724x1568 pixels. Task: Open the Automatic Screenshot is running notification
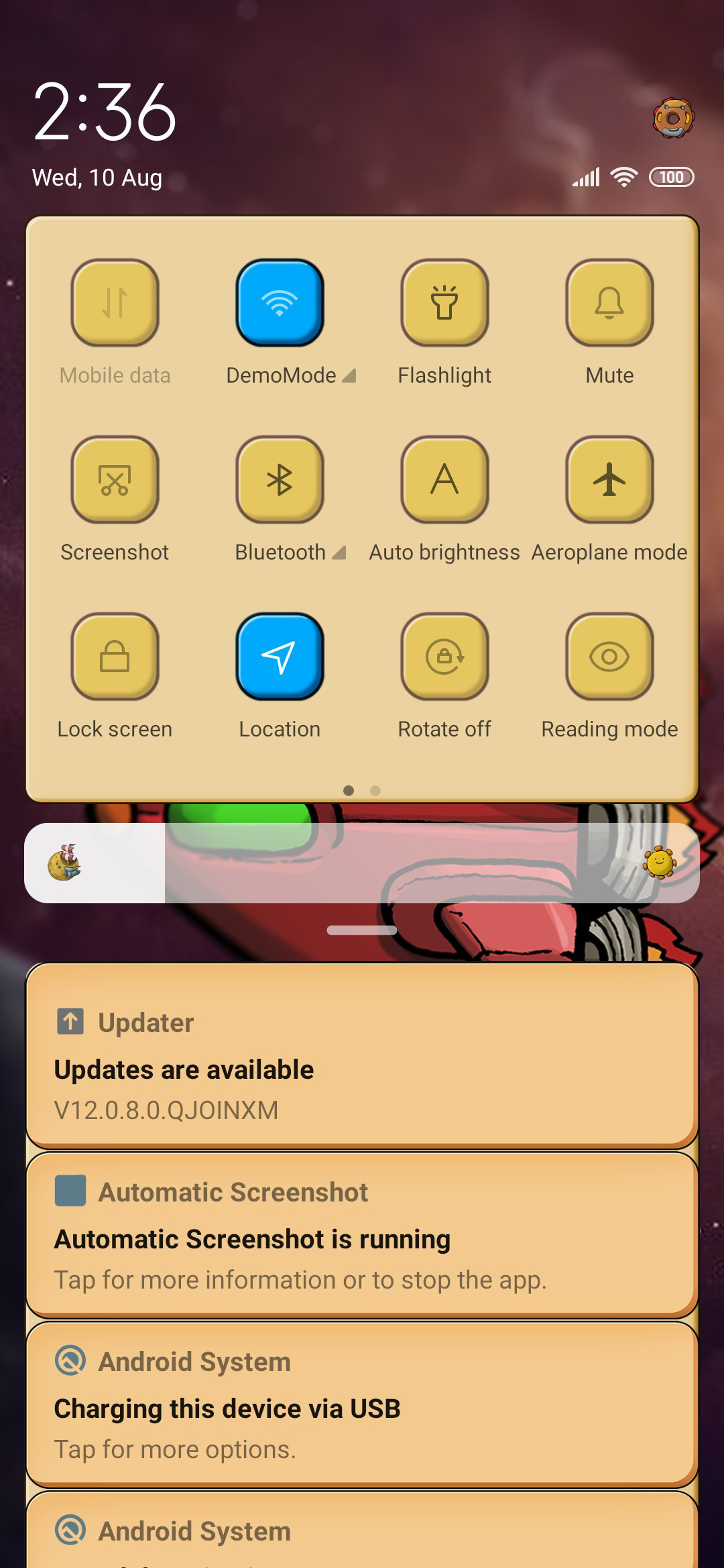pyautogui.click(x=362, y=1235)
